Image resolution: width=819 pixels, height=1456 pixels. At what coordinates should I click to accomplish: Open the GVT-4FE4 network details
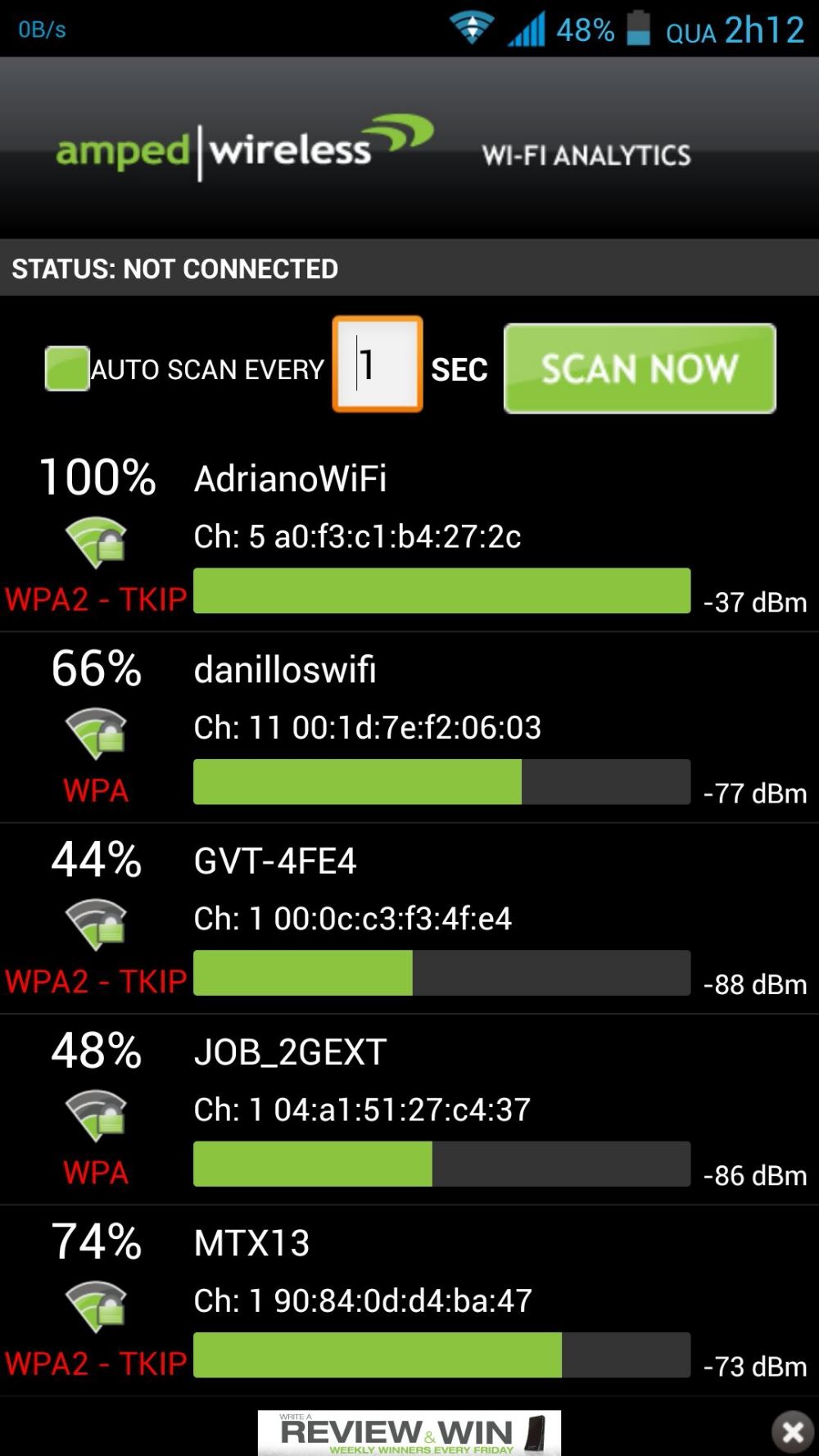(409, 919)
